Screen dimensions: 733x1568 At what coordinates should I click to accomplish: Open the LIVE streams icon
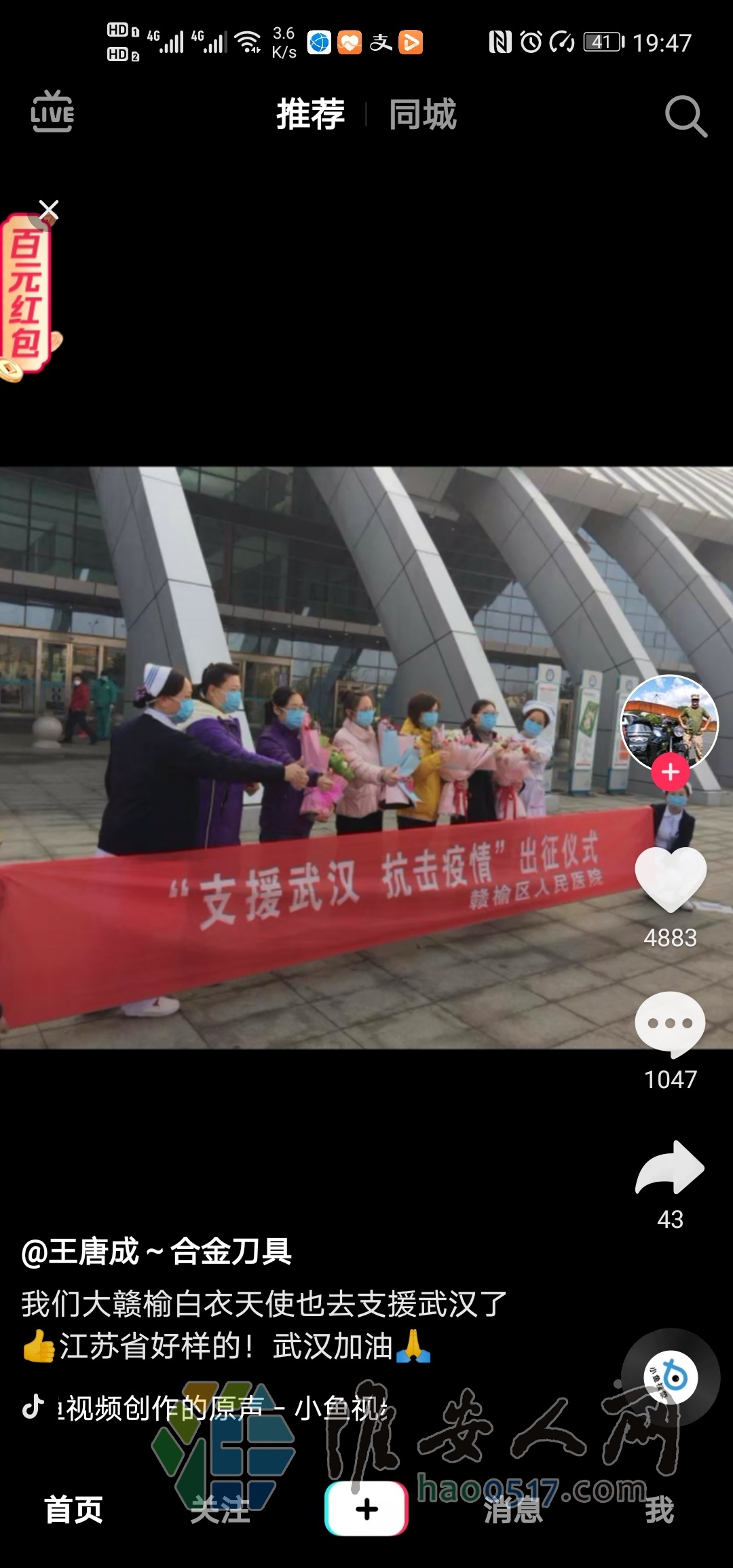pos(52,112)
